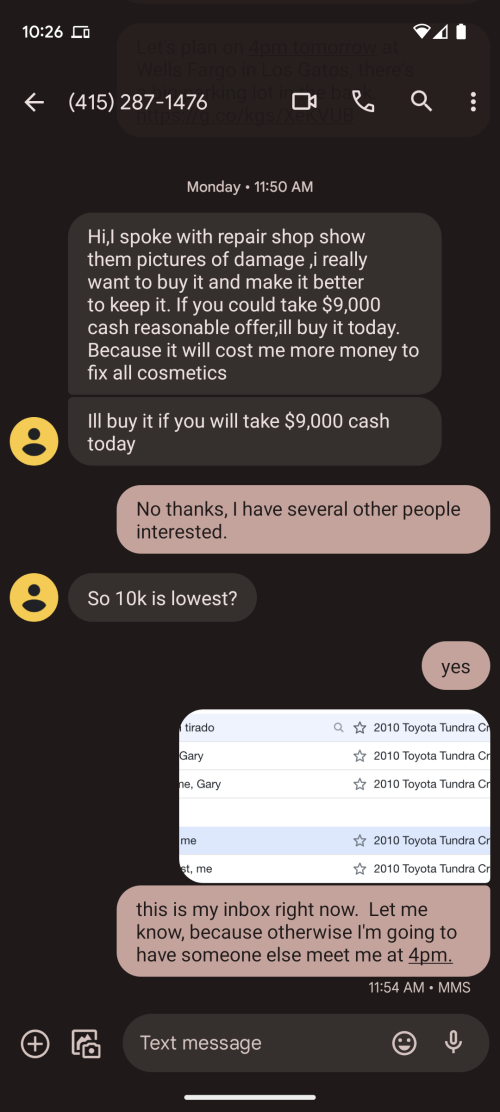The height and width of the screenshot is (1112, 500).
Task: Open the gallery and camera picker
Action: point(86,1043)
